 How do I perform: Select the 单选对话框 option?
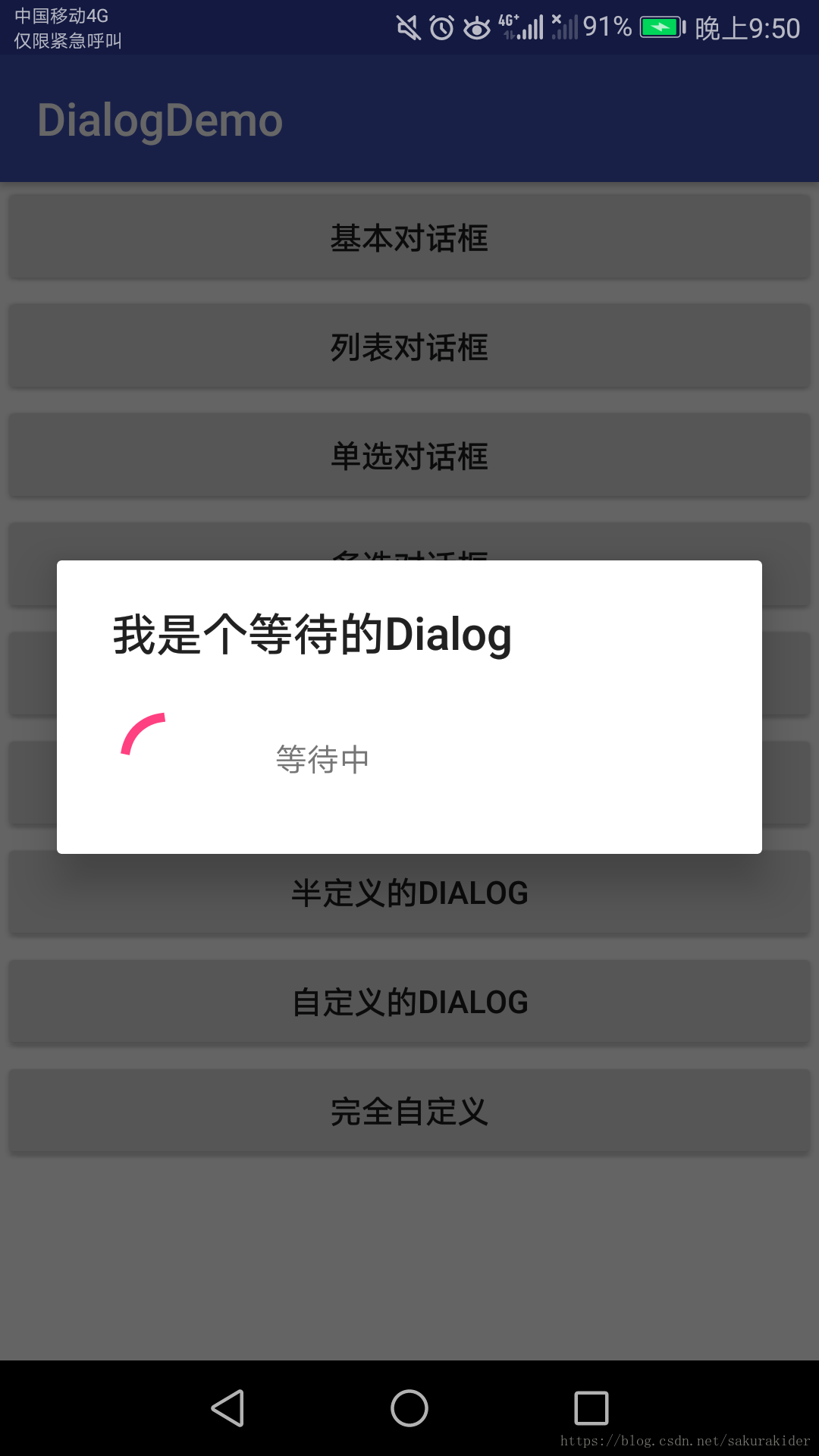pos(409,455)
